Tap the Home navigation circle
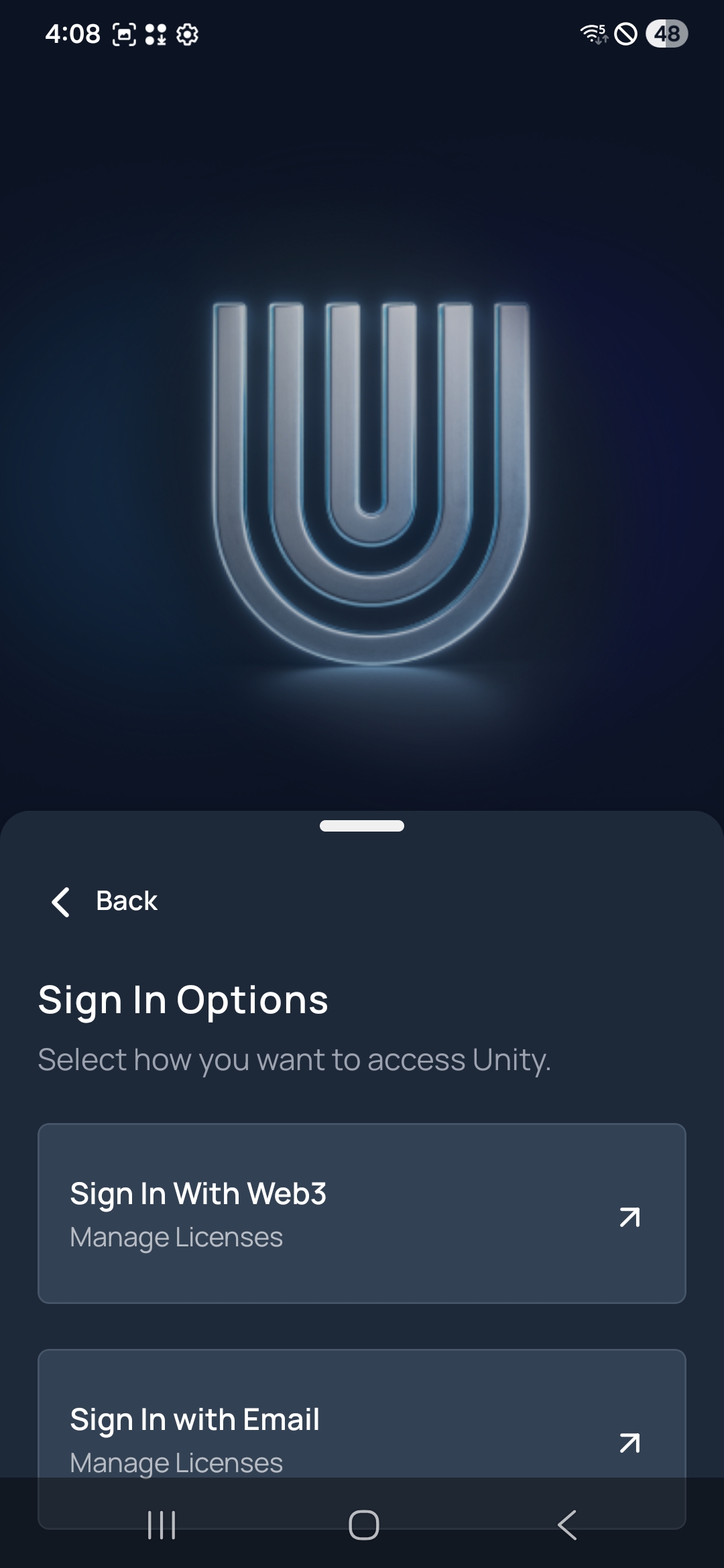 pos(362,1525)
